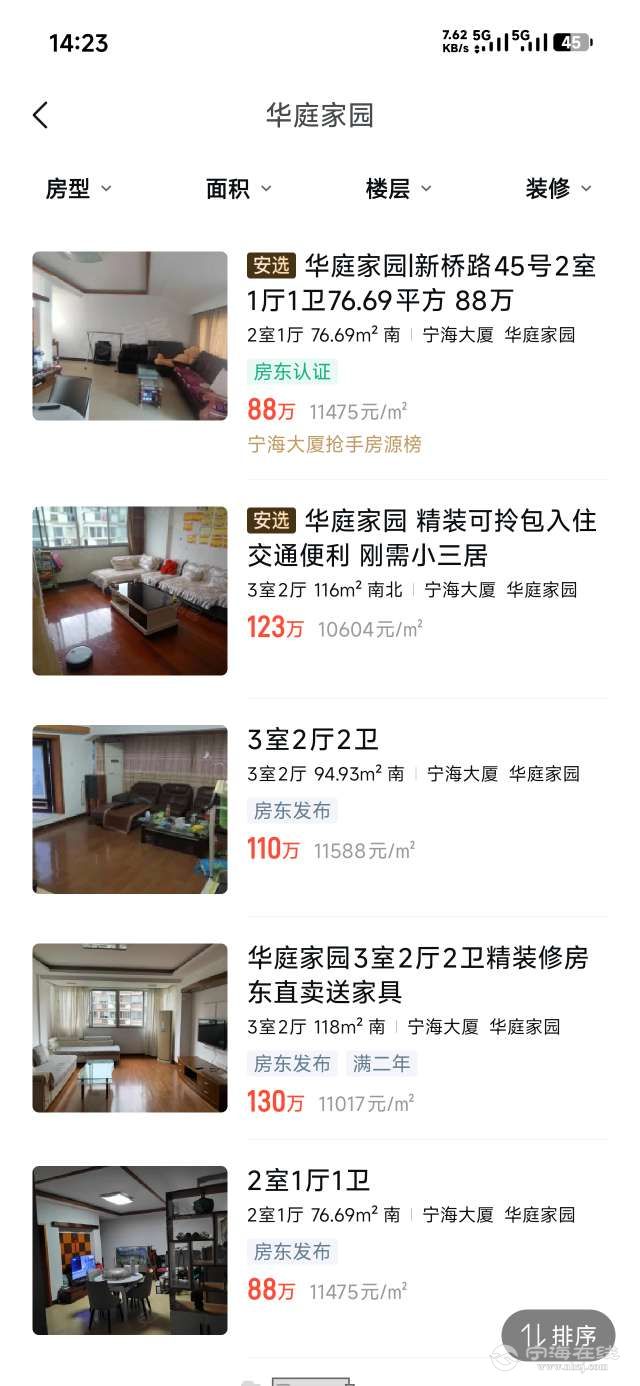Expand the 面积 filter dropdown
640x1386 pixels.
coord(238,188)
